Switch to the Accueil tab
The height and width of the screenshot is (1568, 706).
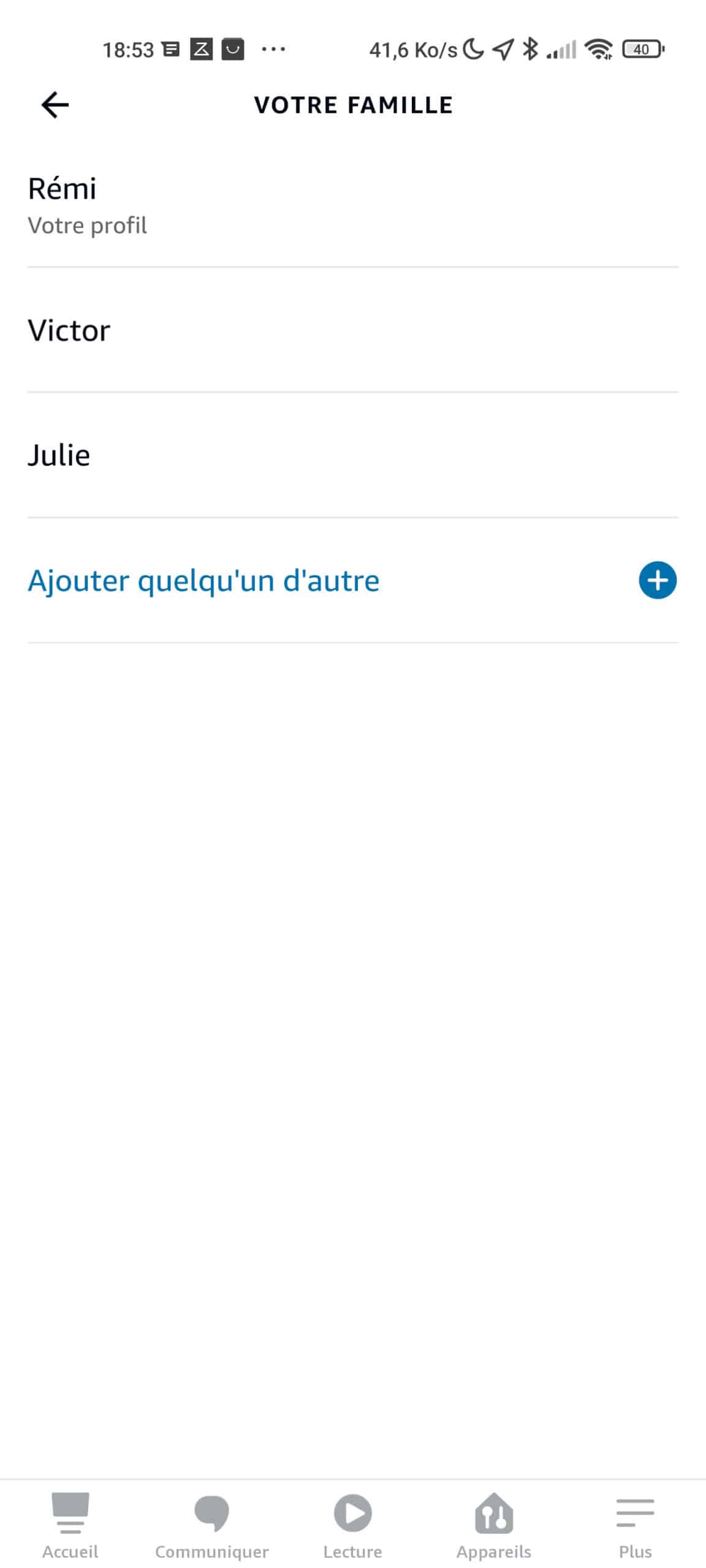click(70, 1525)
